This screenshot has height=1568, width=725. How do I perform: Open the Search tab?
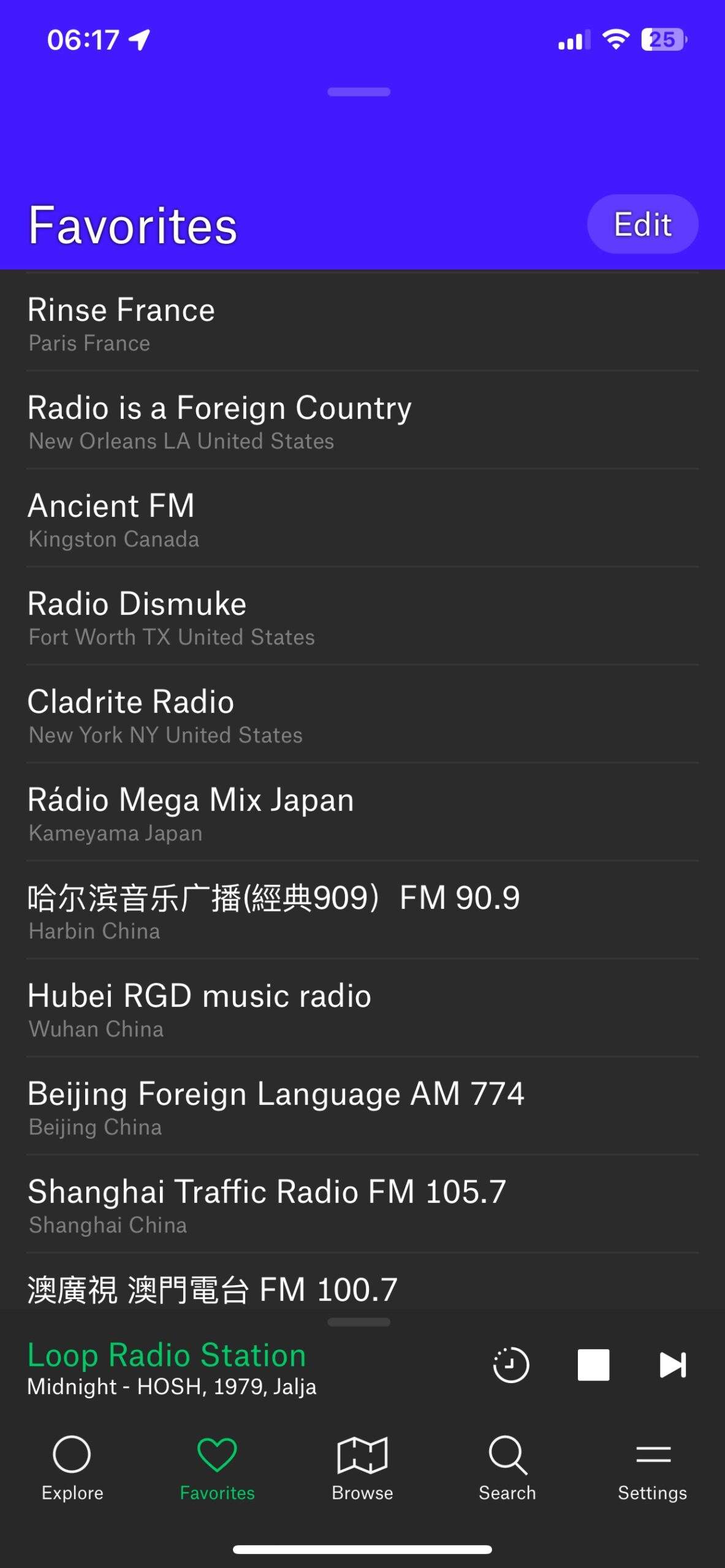coord(507,1468)
